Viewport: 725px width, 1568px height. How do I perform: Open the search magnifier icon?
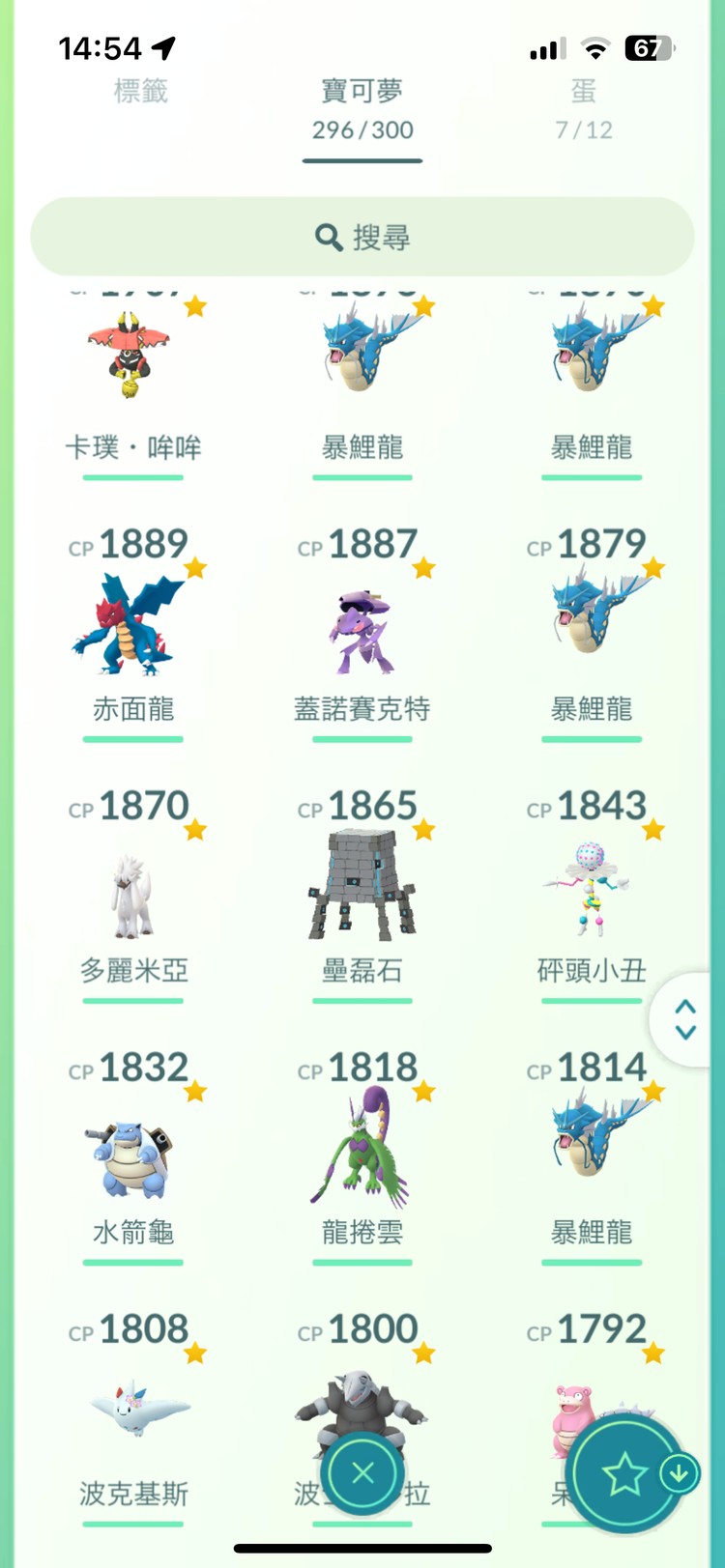pyautogui.click(x=329, y=236)
